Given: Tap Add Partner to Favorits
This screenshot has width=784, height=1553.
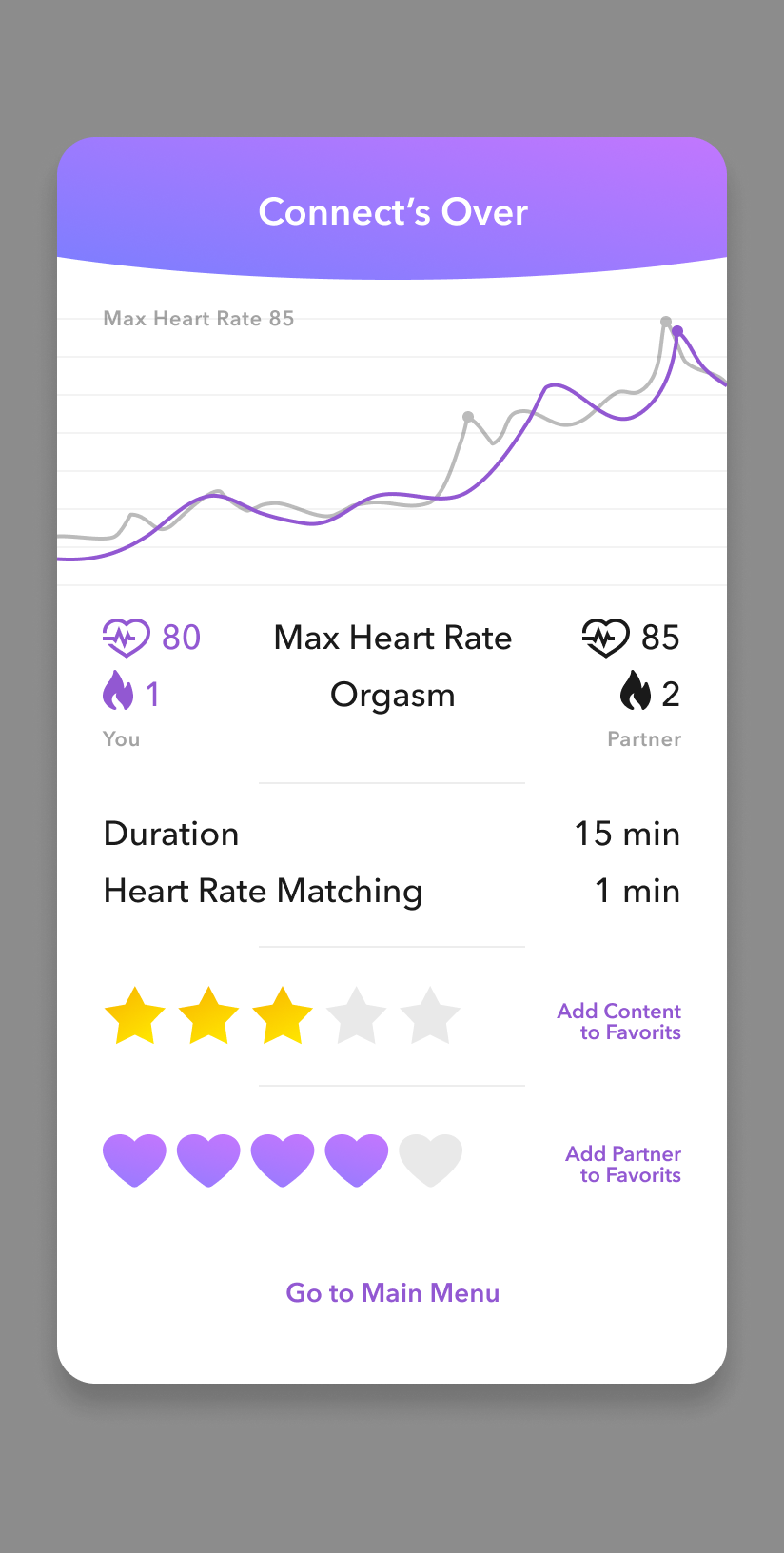Looking at the screenshot, I should click(x=623, y=1164).
